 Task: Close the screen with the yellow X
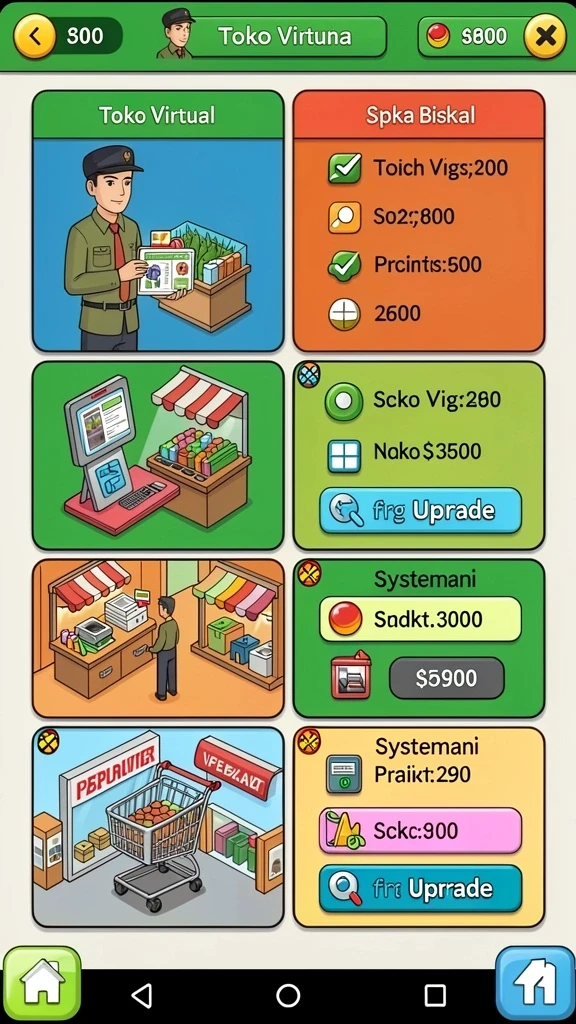click(x=545, y=36)
